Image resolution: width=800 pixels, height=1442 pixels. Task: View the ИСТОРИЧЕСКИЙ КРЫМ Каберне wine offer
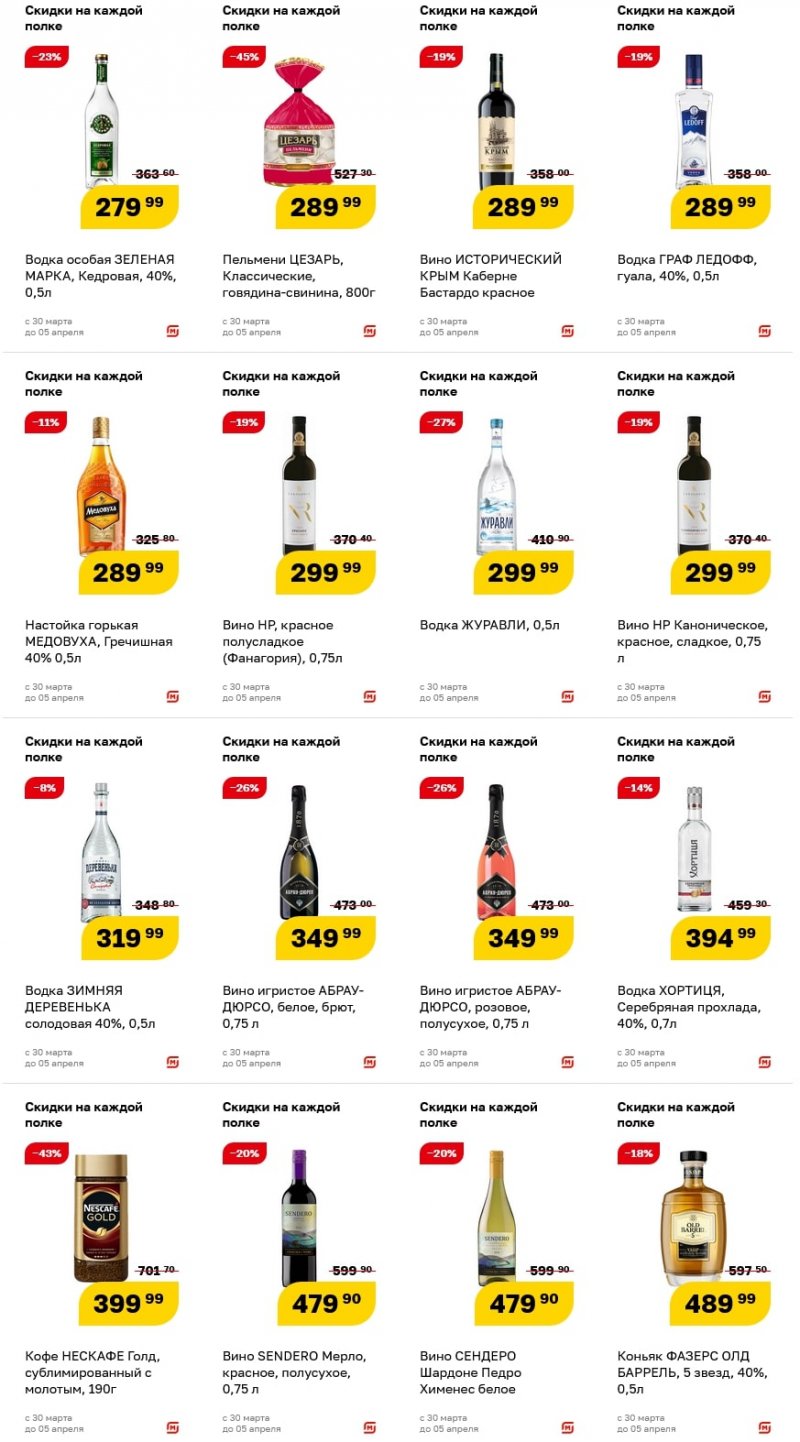click(496, 170)
